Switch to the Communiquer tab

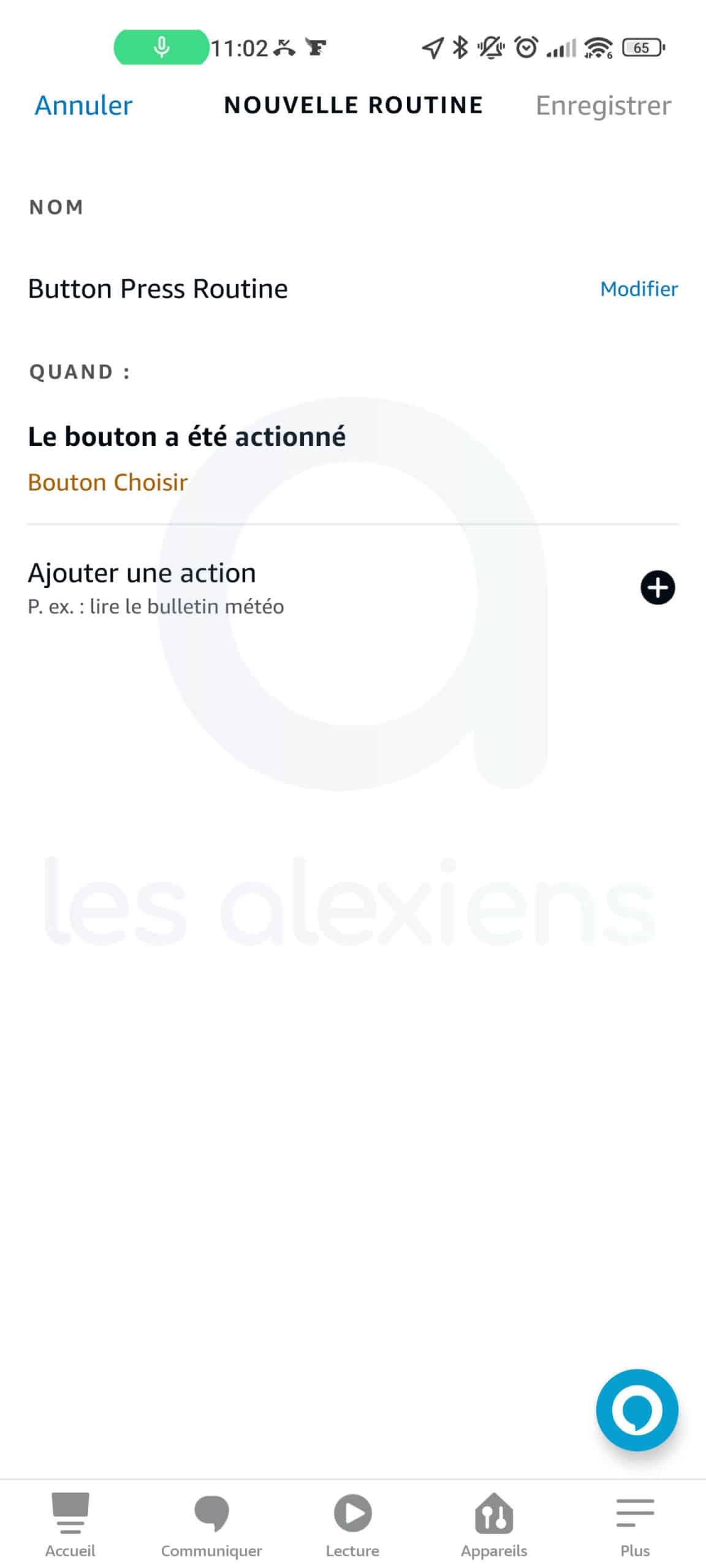211,1525
